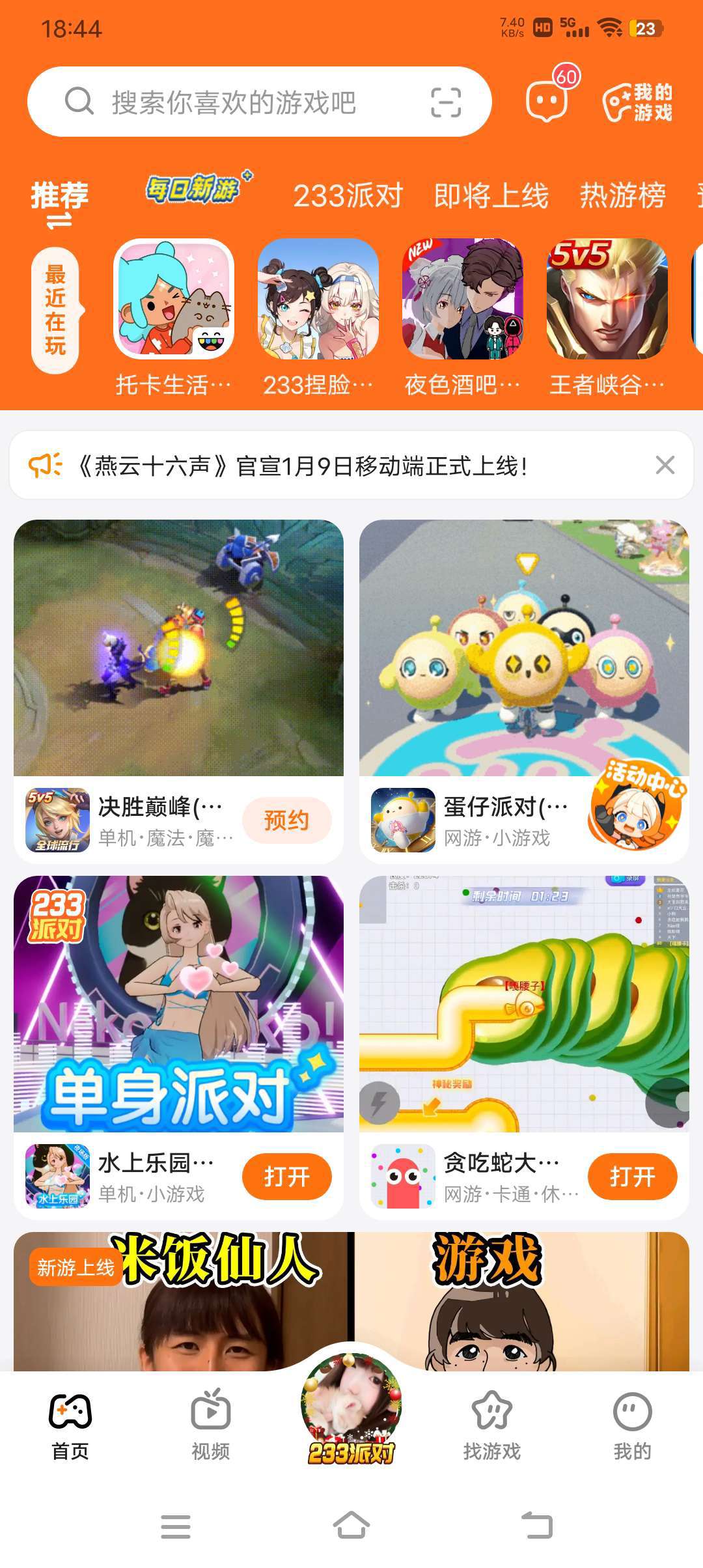This screenshot has width=703, height=1568.
Task: Go to the 视频 bottom tab
Action: [x=210, y=1425]
